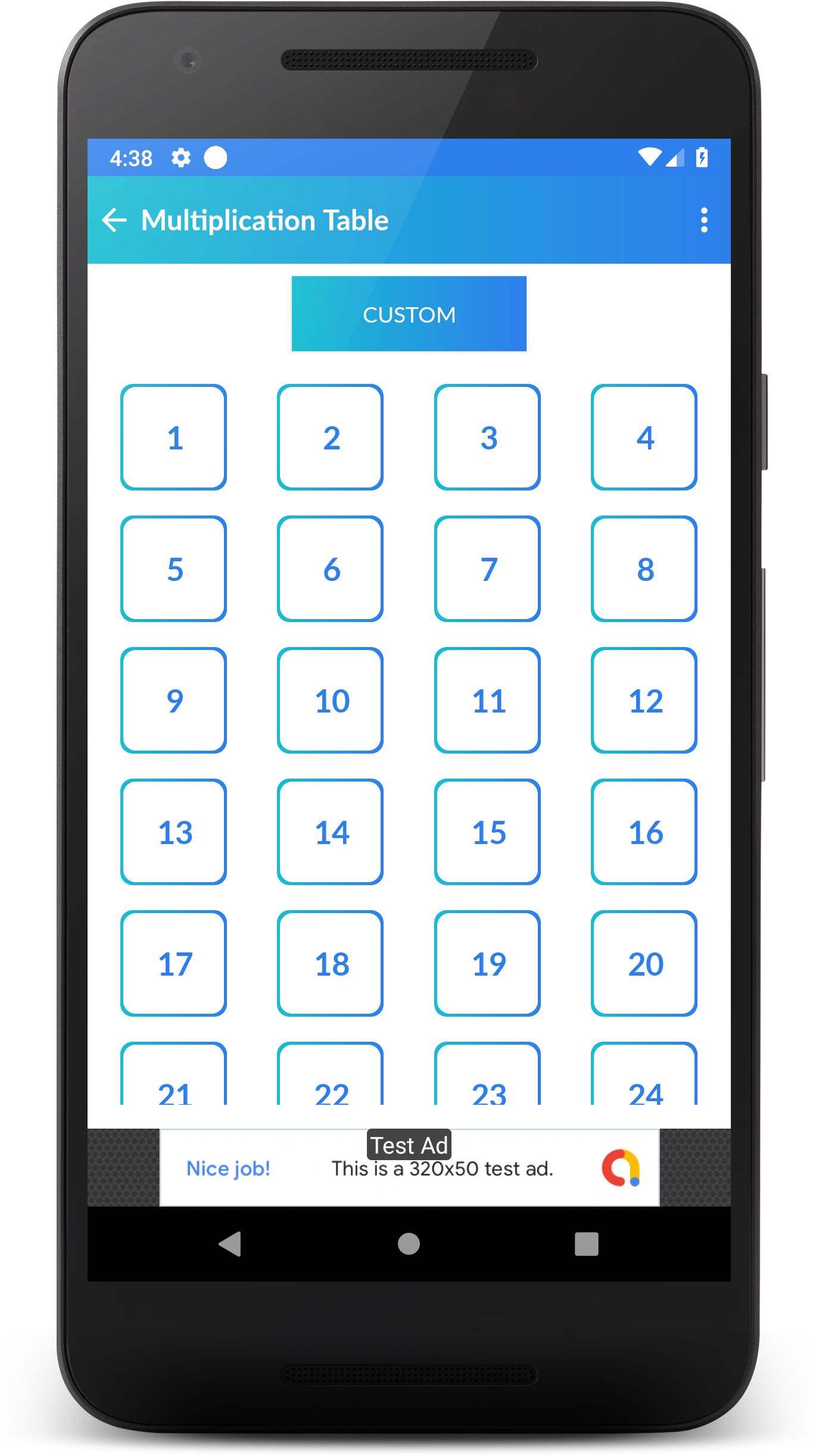Open the table for number 7
The height and width of the screenshot is (1456, 816).
point(487,569)
